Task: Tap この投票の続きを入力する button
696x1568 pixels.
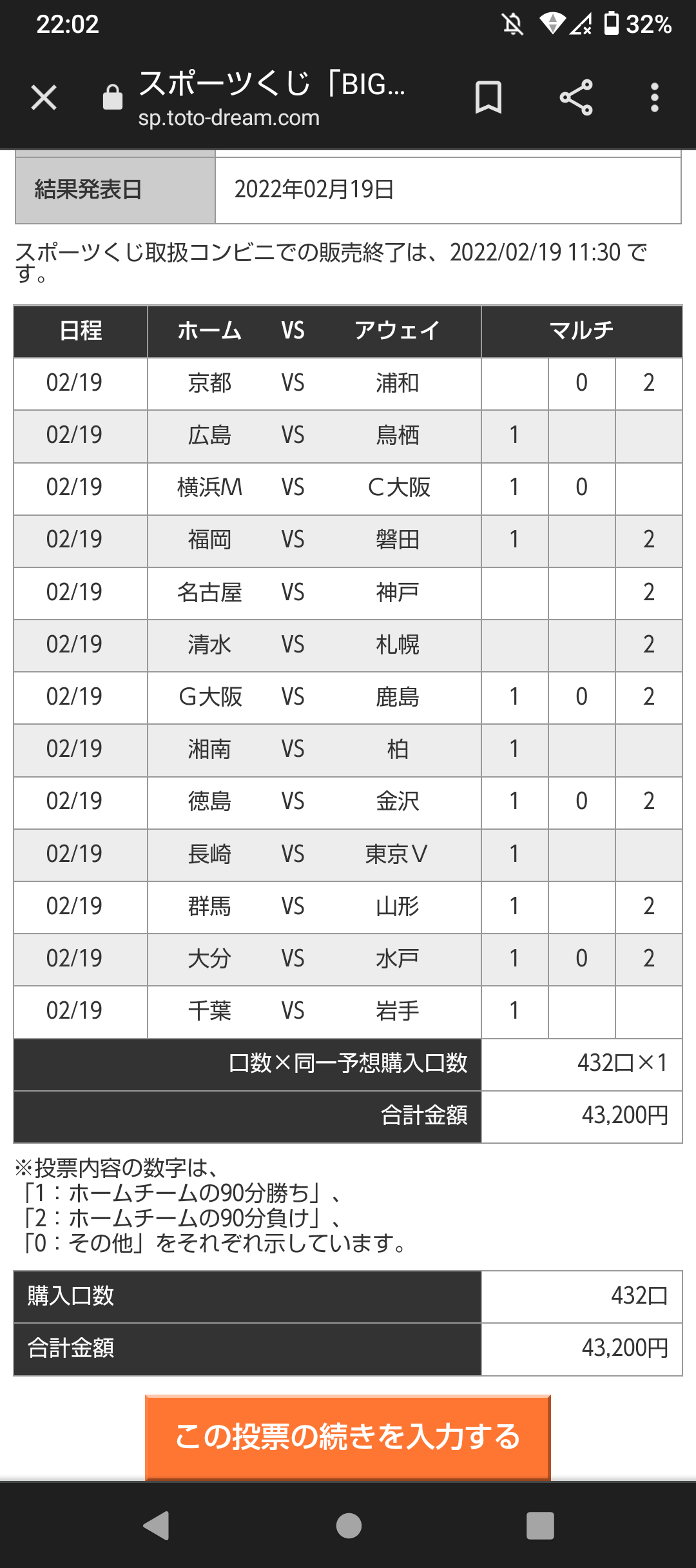Action: 348,1437
